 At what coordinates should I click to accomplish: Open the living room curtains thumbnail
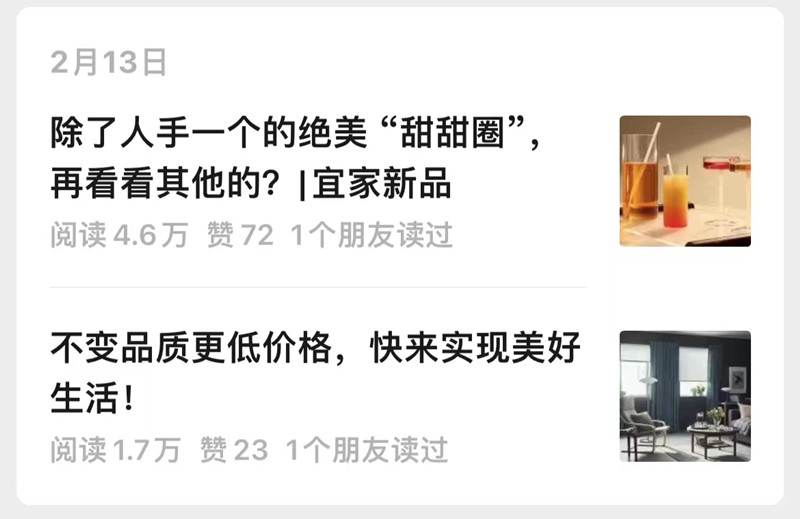pyautogui.click(x=684, y=396)
